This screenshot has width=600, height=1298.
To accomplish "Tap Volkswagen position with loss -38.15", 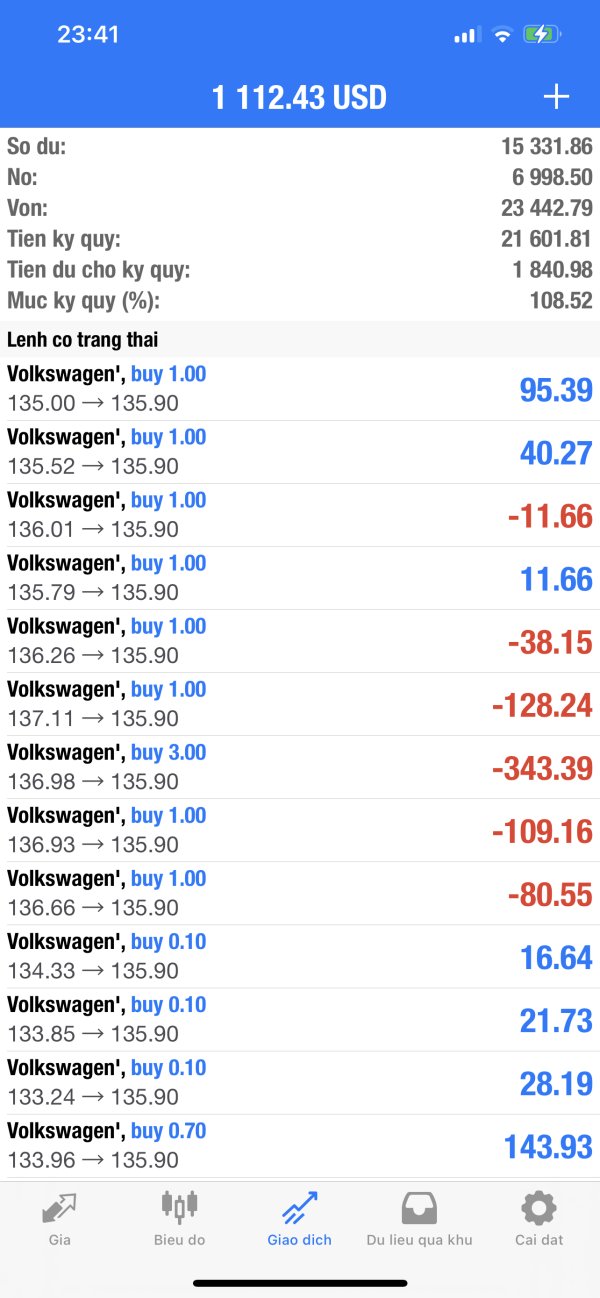I will coord(300,641).
